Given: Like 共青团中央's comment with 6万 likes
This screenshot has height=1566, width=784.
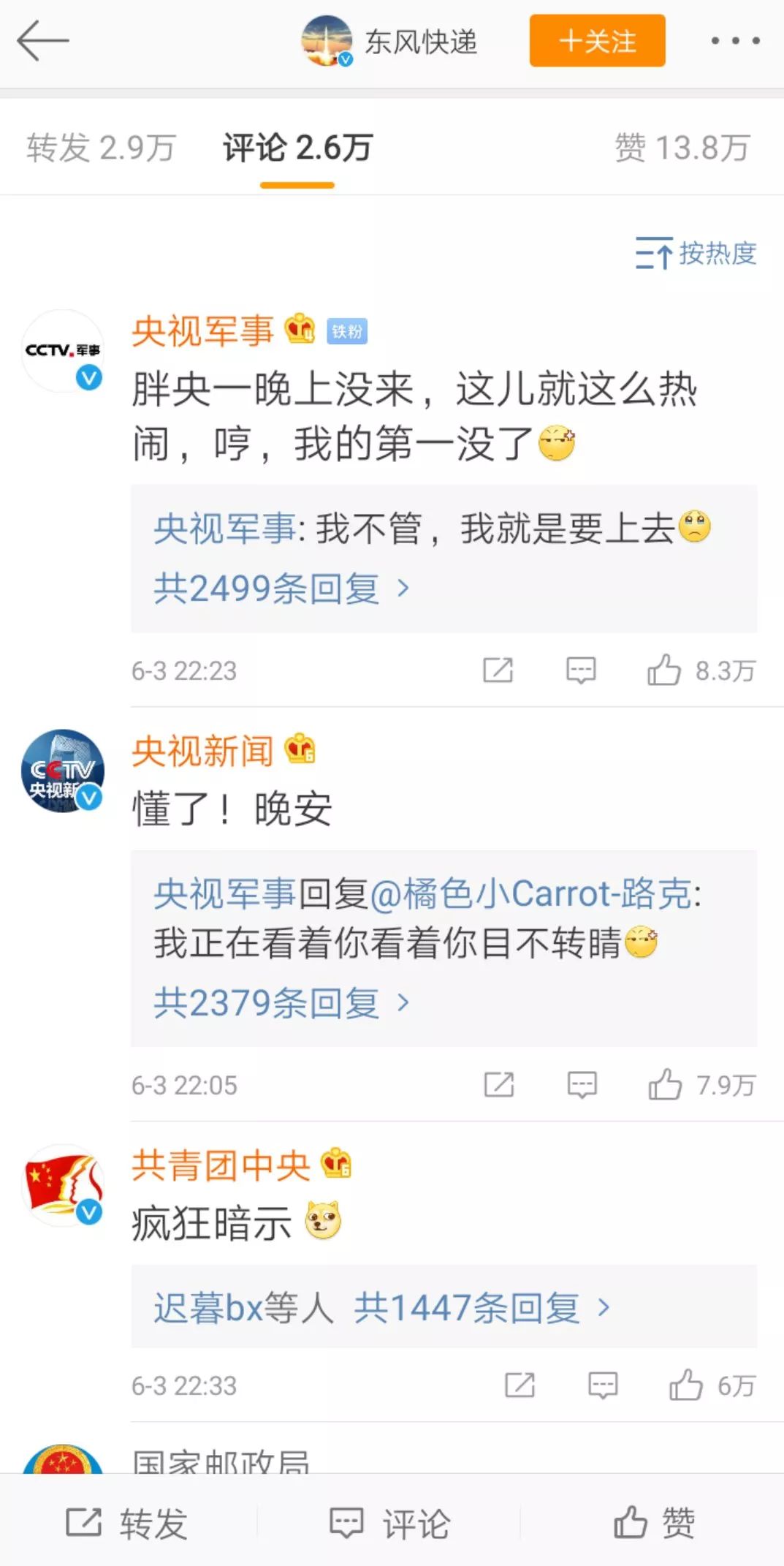Looking at the screenshot, I should [712, 1385].
